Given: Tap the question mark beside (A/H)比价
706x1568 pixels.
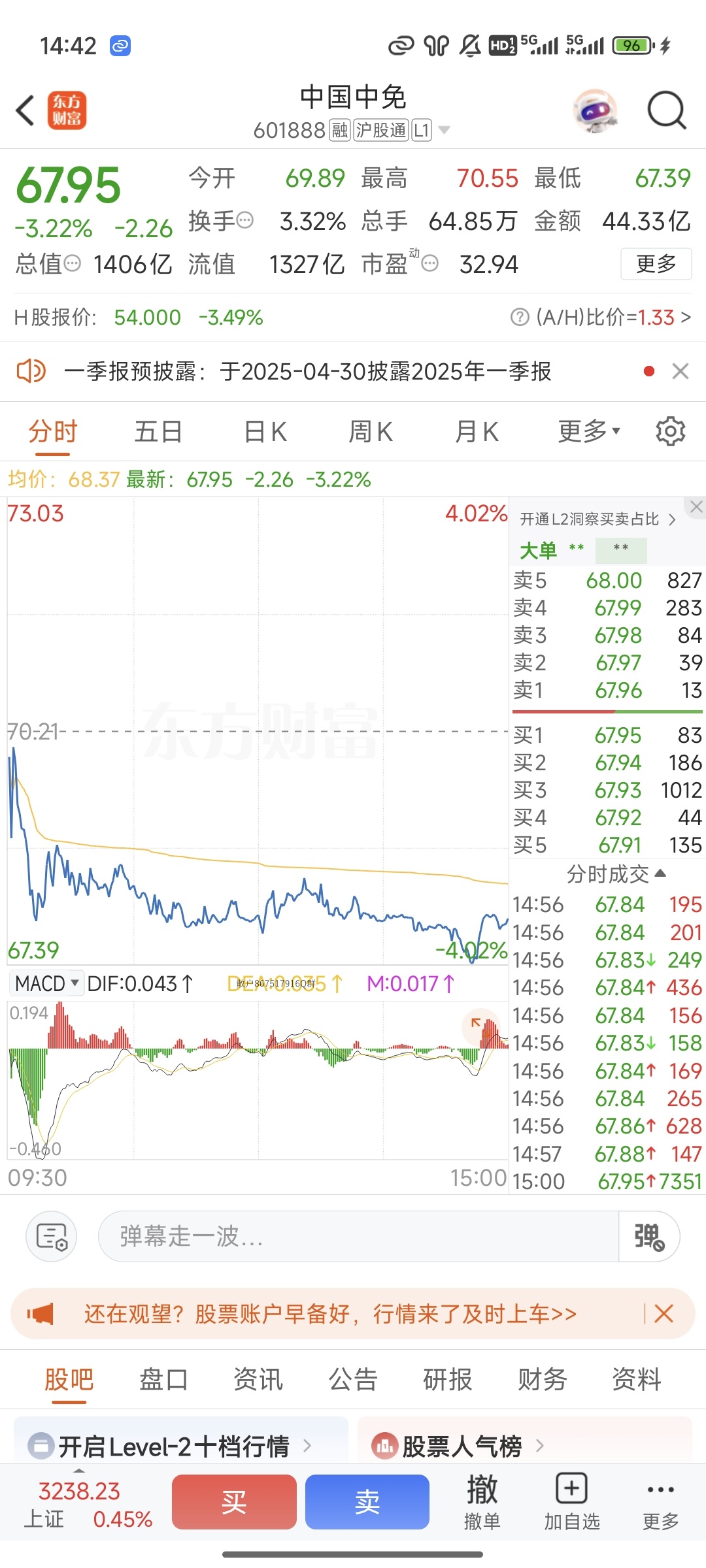Looking at the screenshot, I should [x=520, y=318].
